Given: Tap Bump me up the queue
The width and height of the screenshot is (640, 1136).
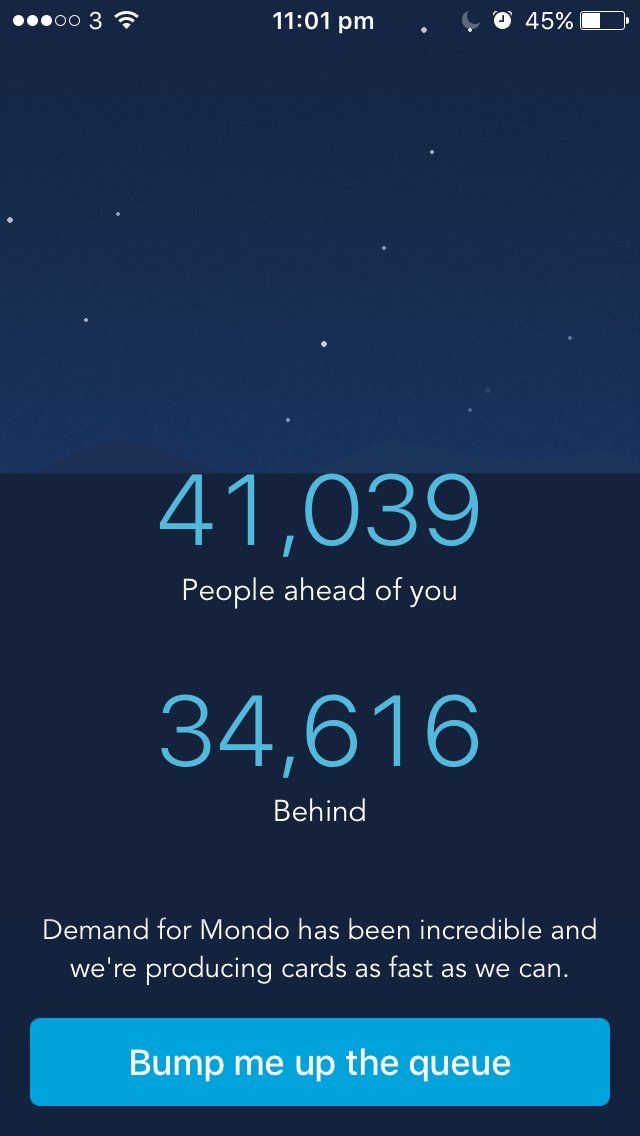Looking at the screenshot, I should click(320, 1062).
